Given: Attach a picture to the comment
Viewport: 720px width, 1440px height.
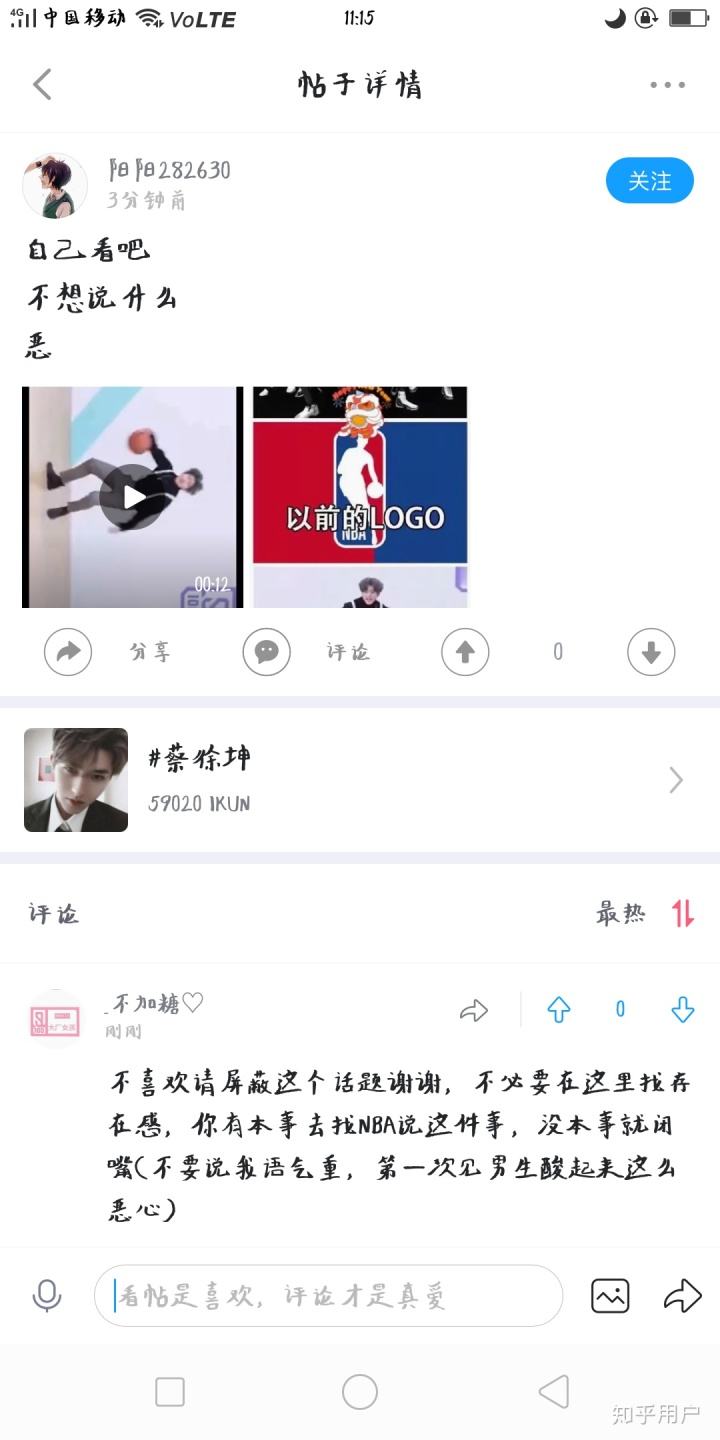Looking at the screenshot, I should click(x=610, y=1296).
